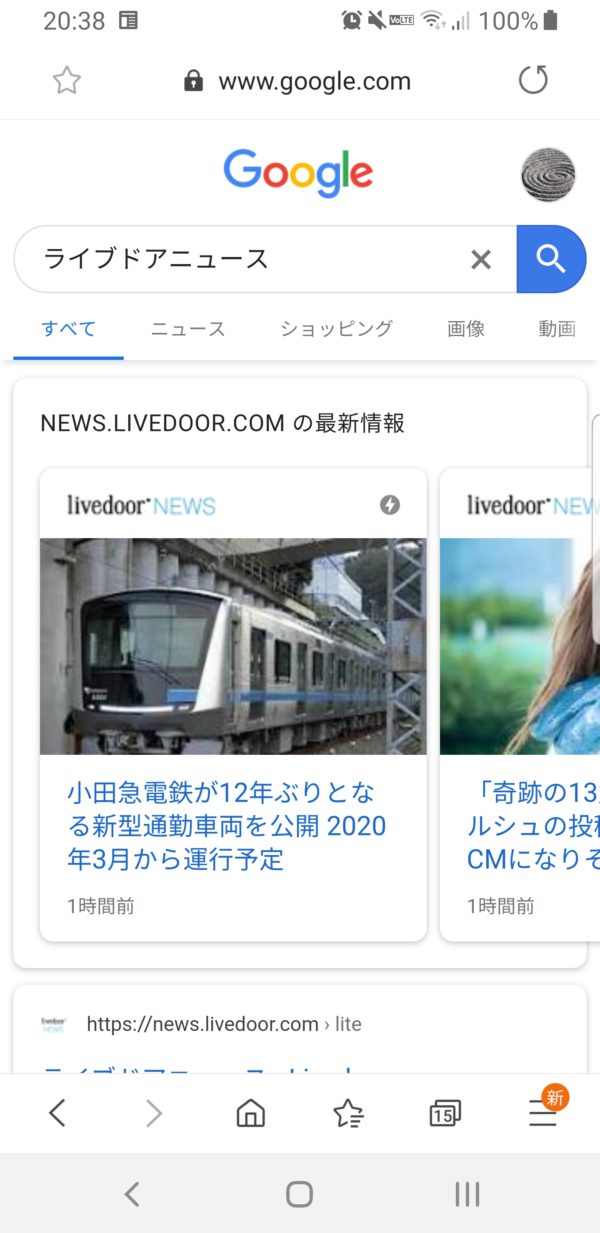Tap the blue search button
The width and height of the screenshot is (600, 1233).
click(551, 259)
